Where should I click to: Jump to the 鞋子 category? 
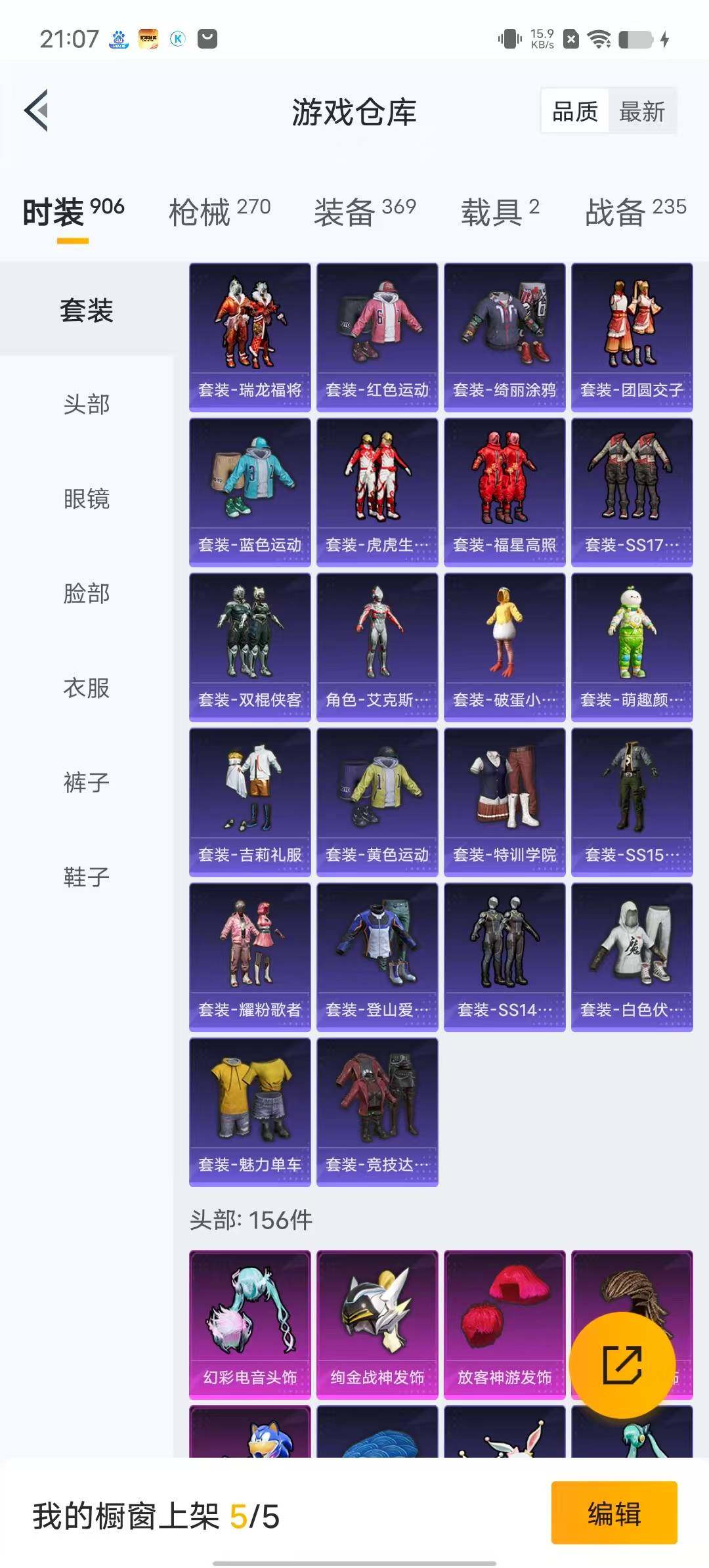86,877
